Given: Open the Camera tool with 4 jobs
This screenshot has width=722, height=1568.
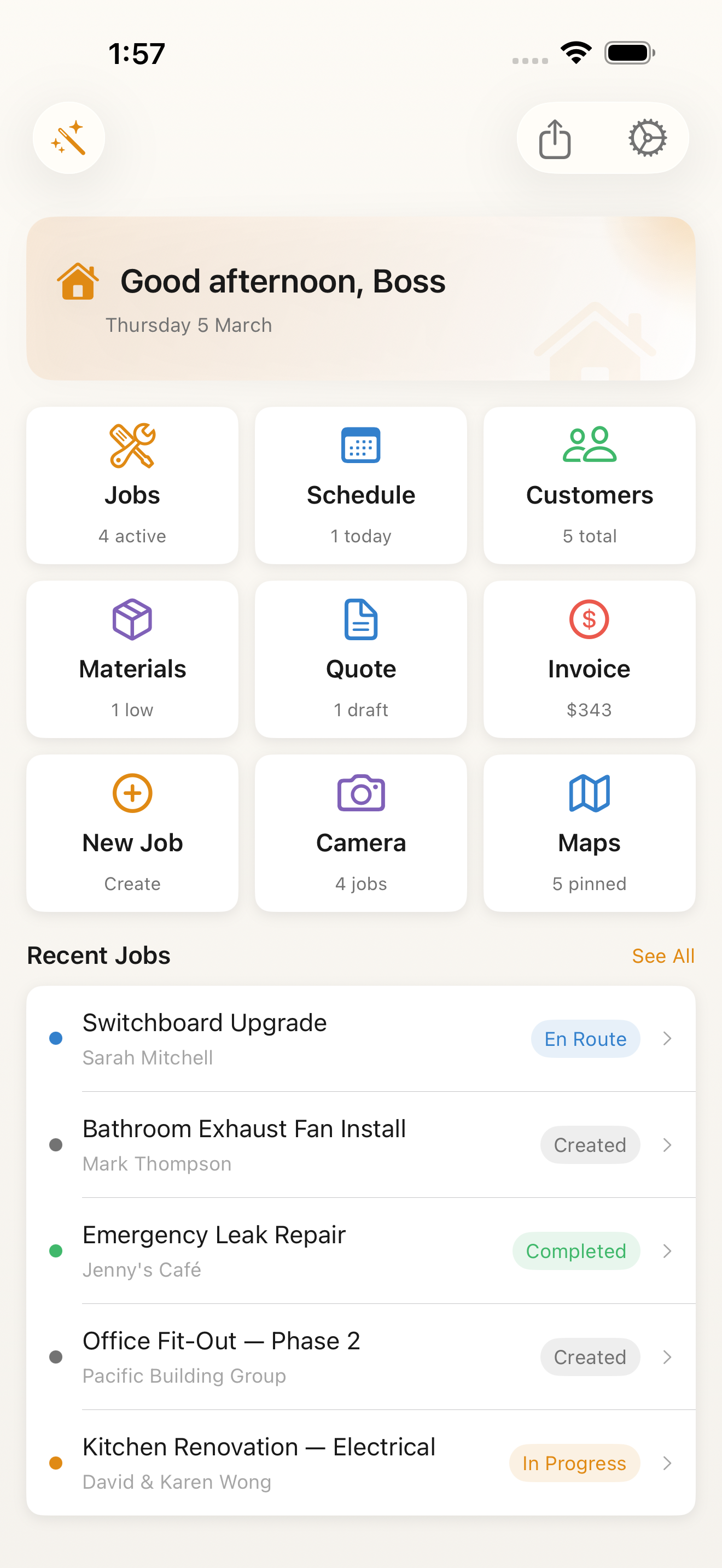Looking at the screenshot, I should (x=360, y=794).
